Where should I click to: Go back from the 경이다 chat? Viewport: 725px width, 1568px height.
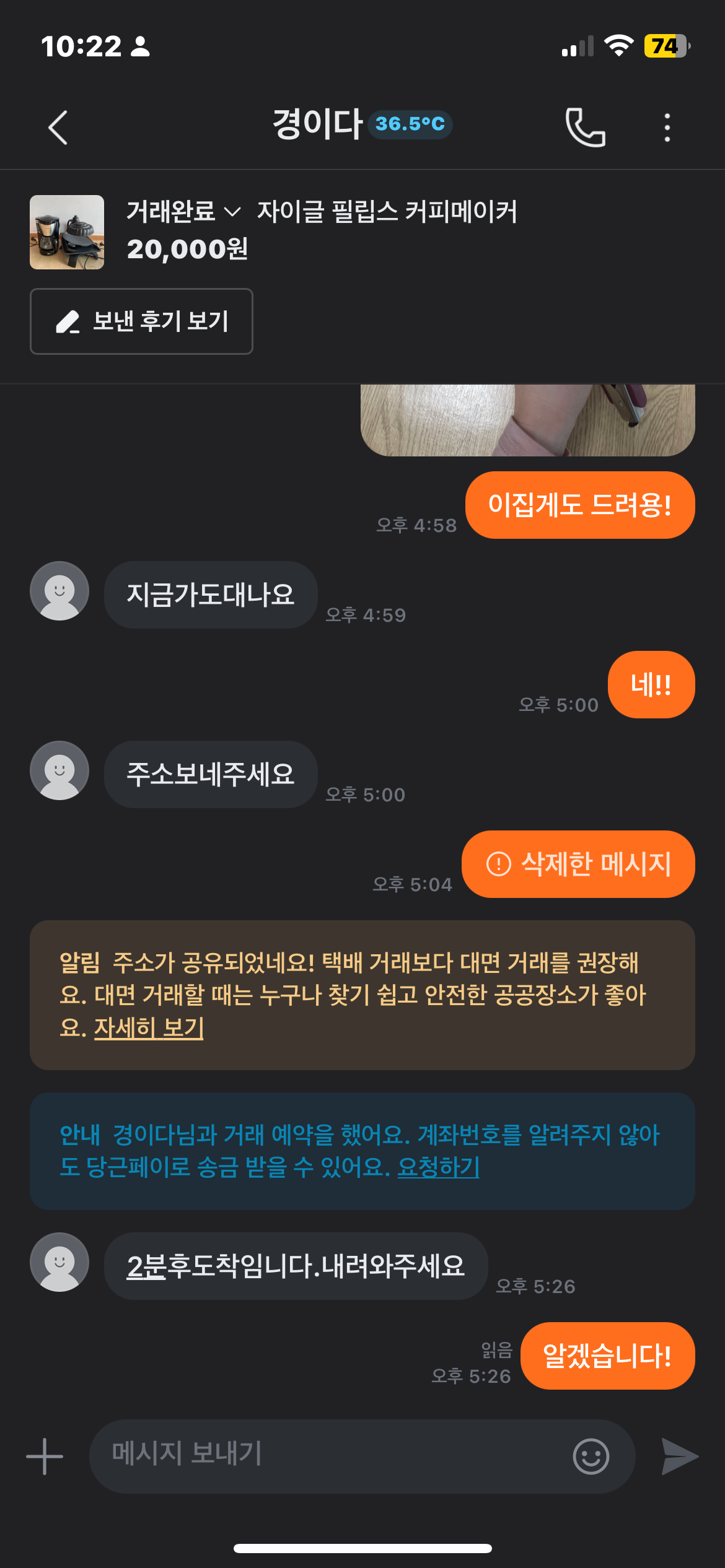pos(58,128)
